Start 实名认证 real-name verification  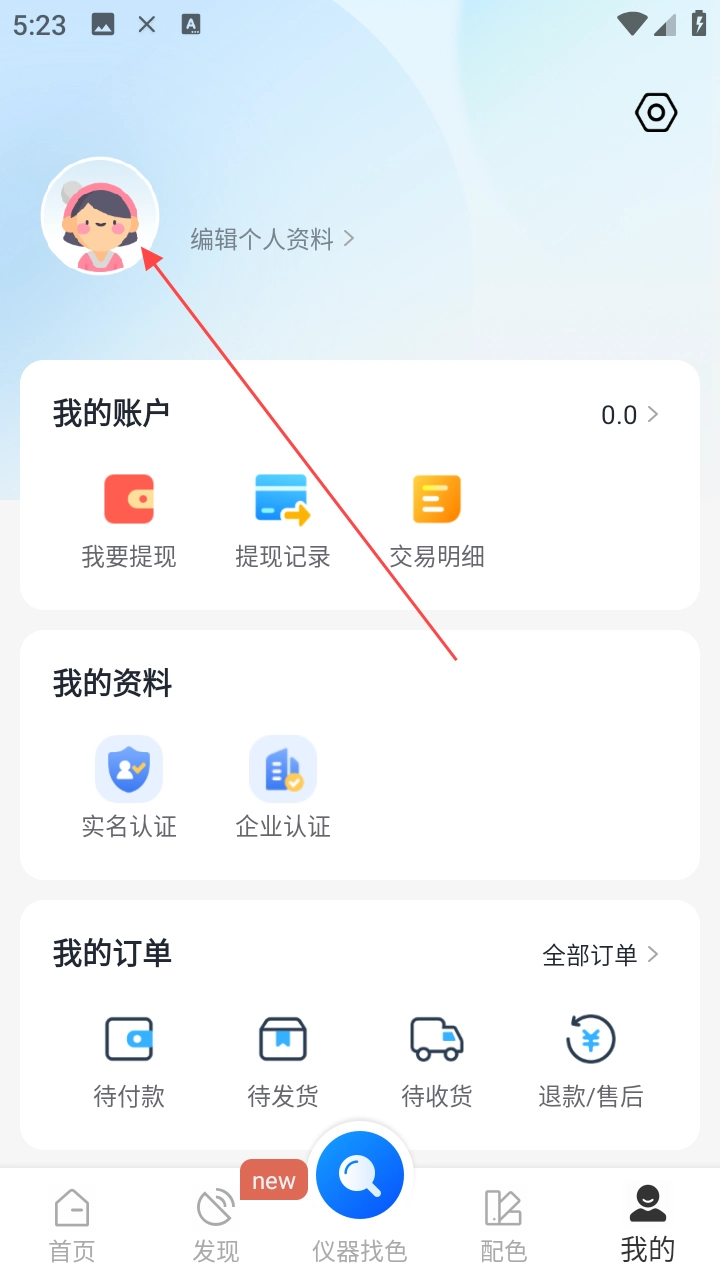pos(129,787)
